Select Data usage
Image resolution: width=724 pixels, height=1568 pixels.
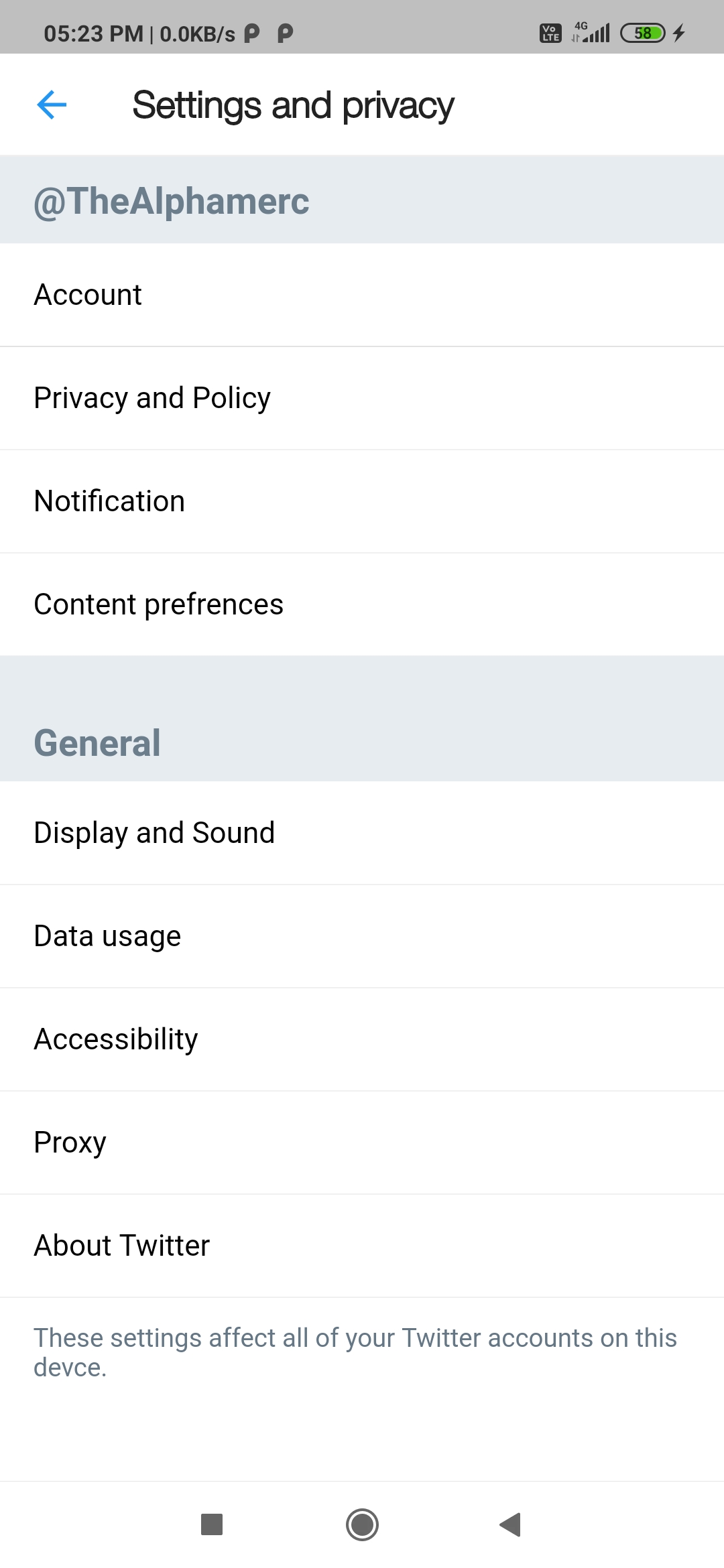(362, 936)
